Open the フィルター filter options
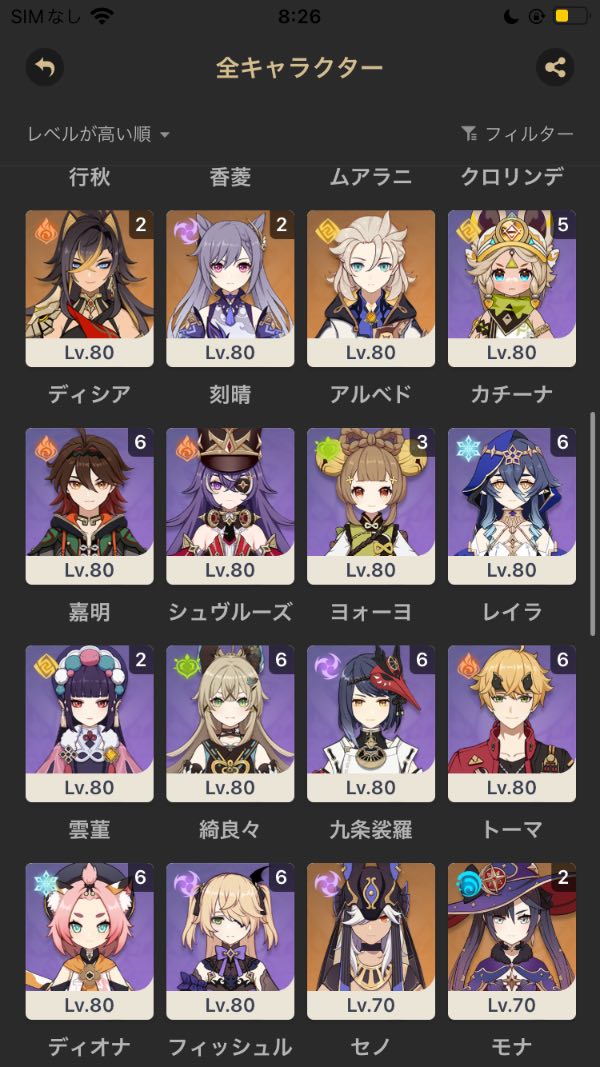 (517, 134)
